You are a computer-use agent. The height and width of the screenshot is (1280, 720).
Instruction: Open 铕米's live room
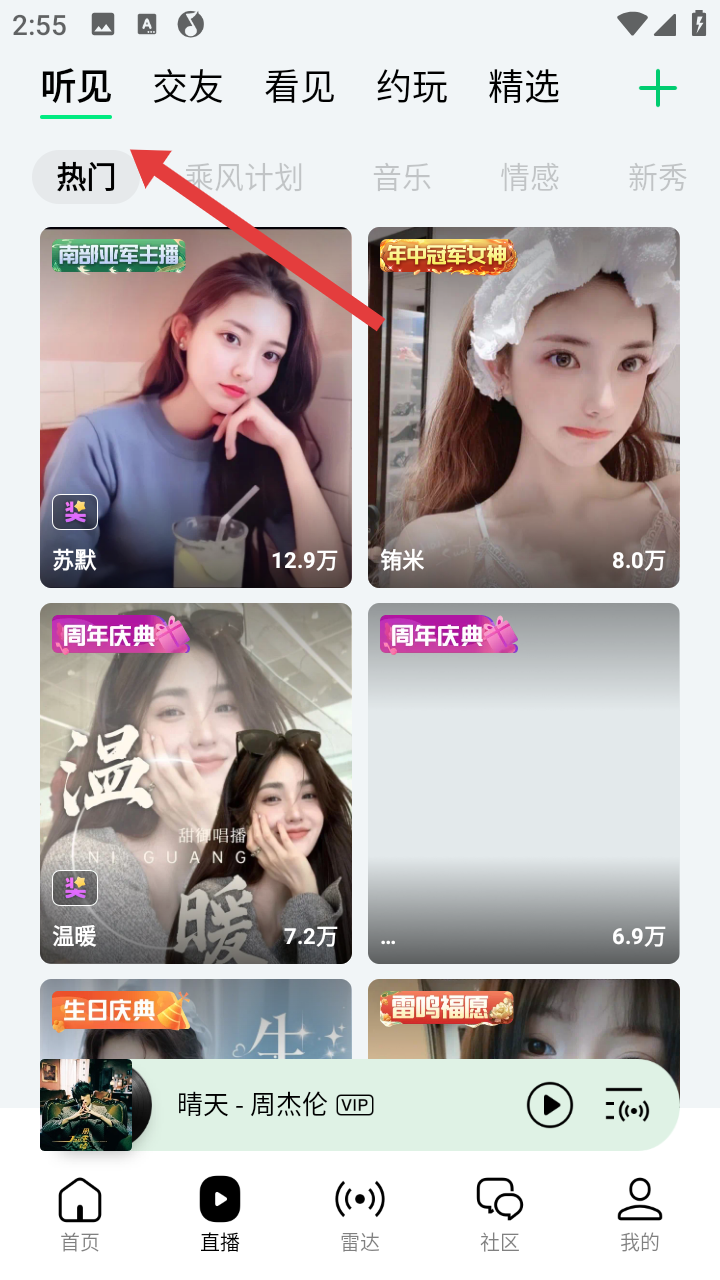[524, 407]
